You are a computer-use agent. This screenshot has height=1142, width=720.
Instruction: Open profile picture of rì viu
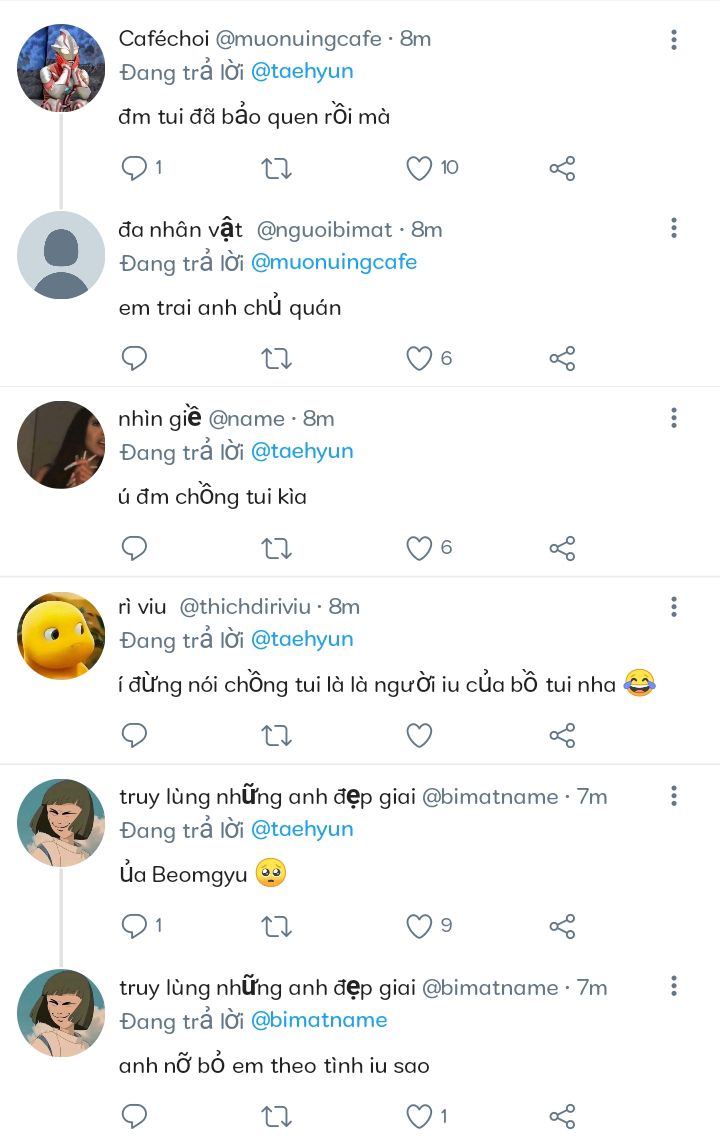(61, 635)
